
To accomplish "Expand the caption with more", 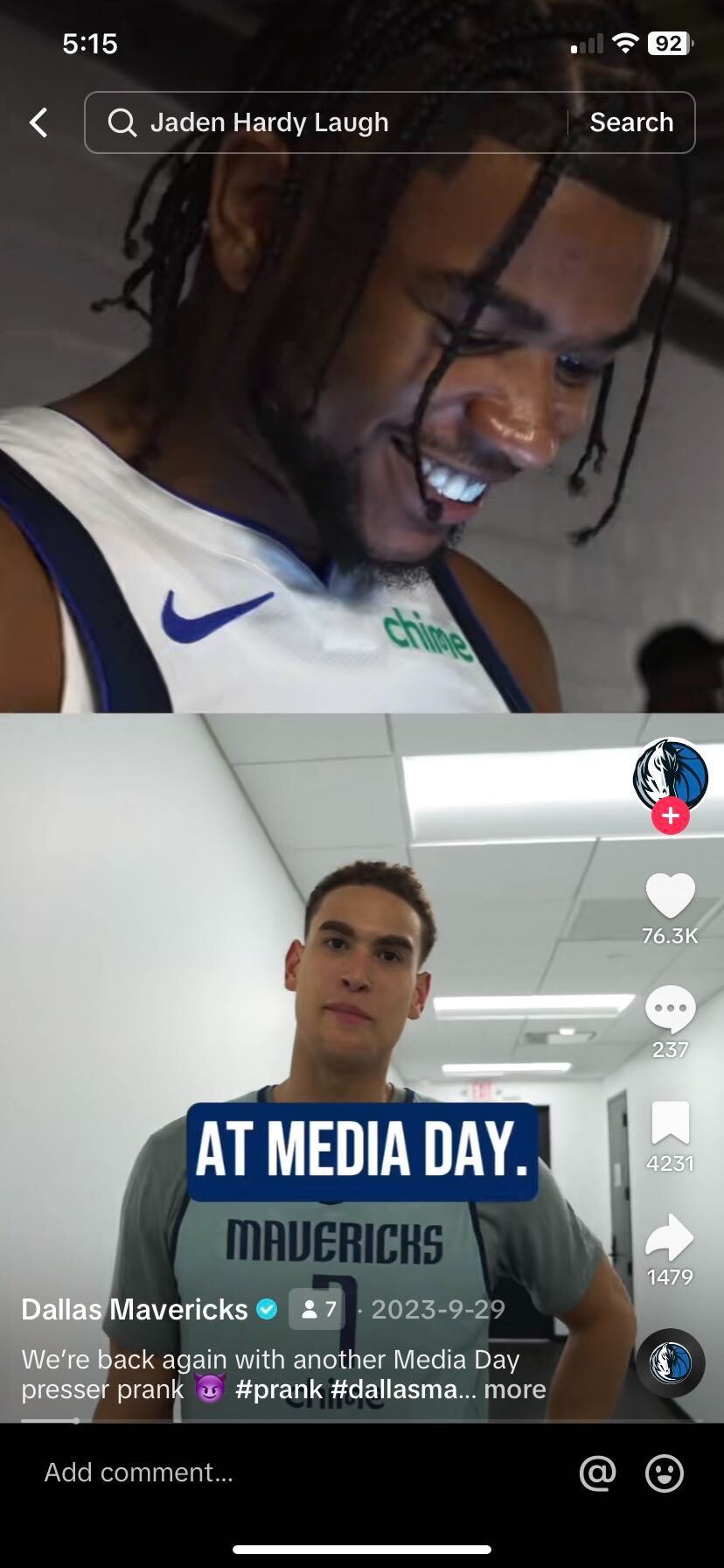I will pos(515,1389).
